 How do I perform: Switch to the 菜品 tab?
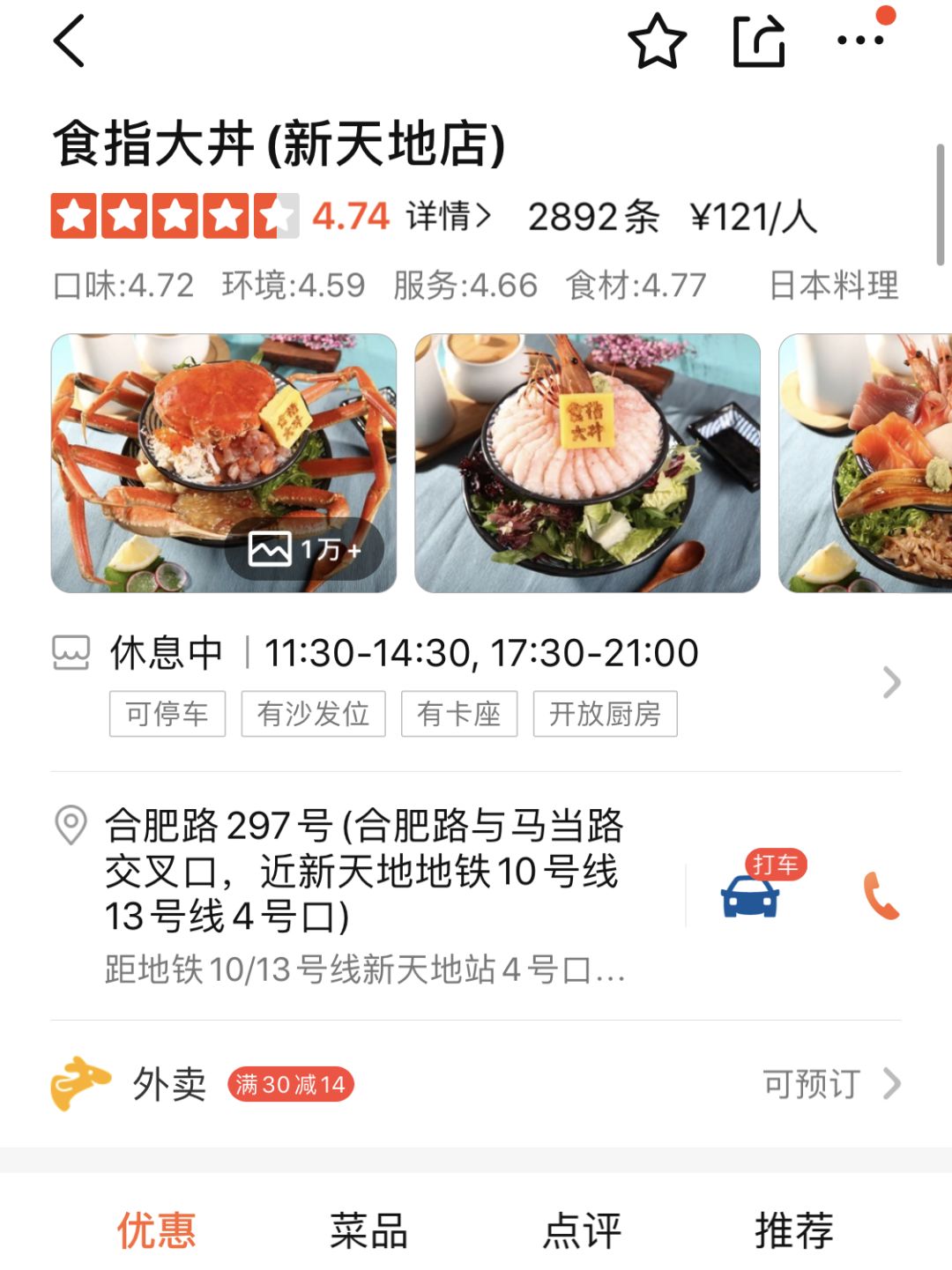(x=368, y=1230)
